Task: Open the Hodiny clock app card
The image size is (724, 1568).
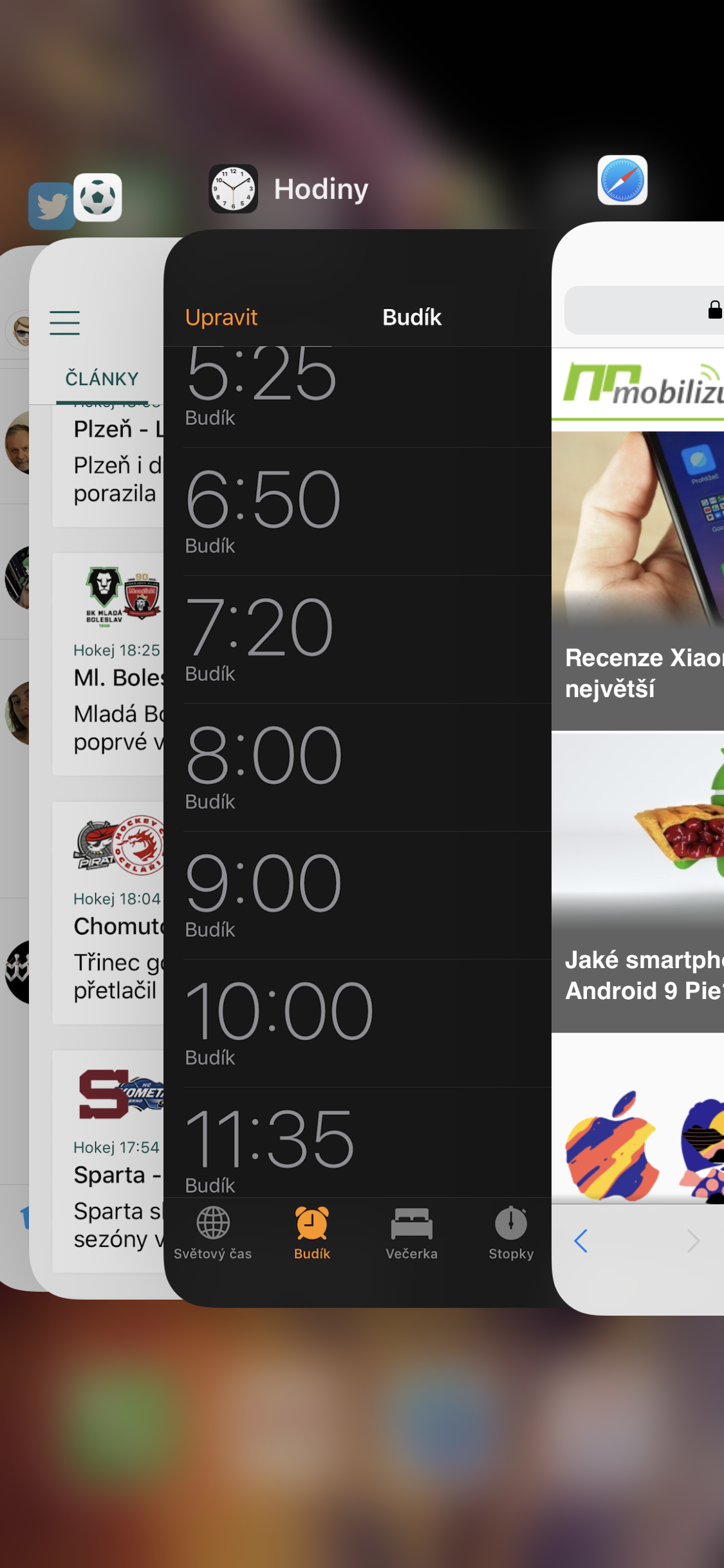Action: 357,767
